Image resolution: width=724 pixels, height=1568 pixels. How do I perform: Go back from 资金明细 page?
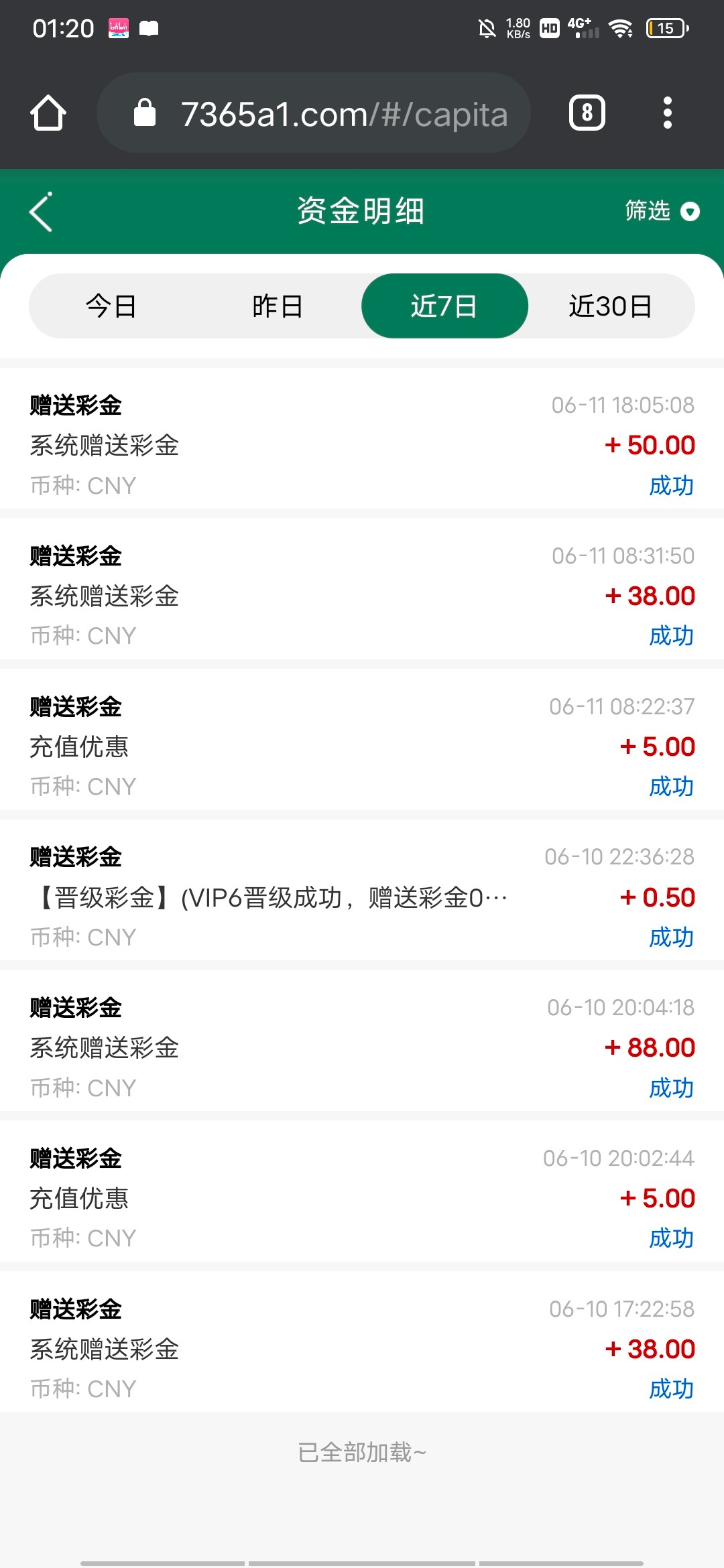coord(42,212)
